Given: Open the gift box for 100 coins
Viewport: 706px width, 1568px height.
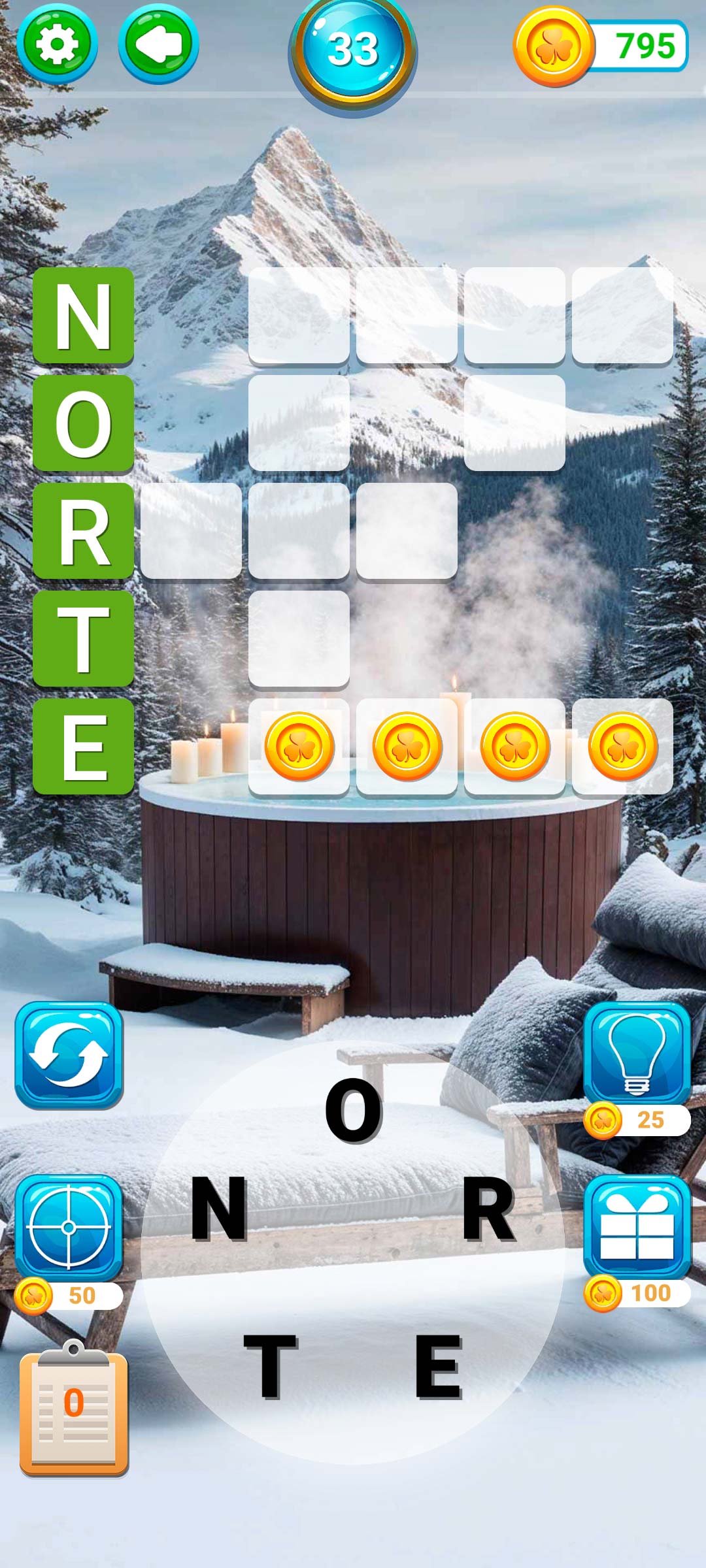Looking at the screenshot, I should point(637,1228).
